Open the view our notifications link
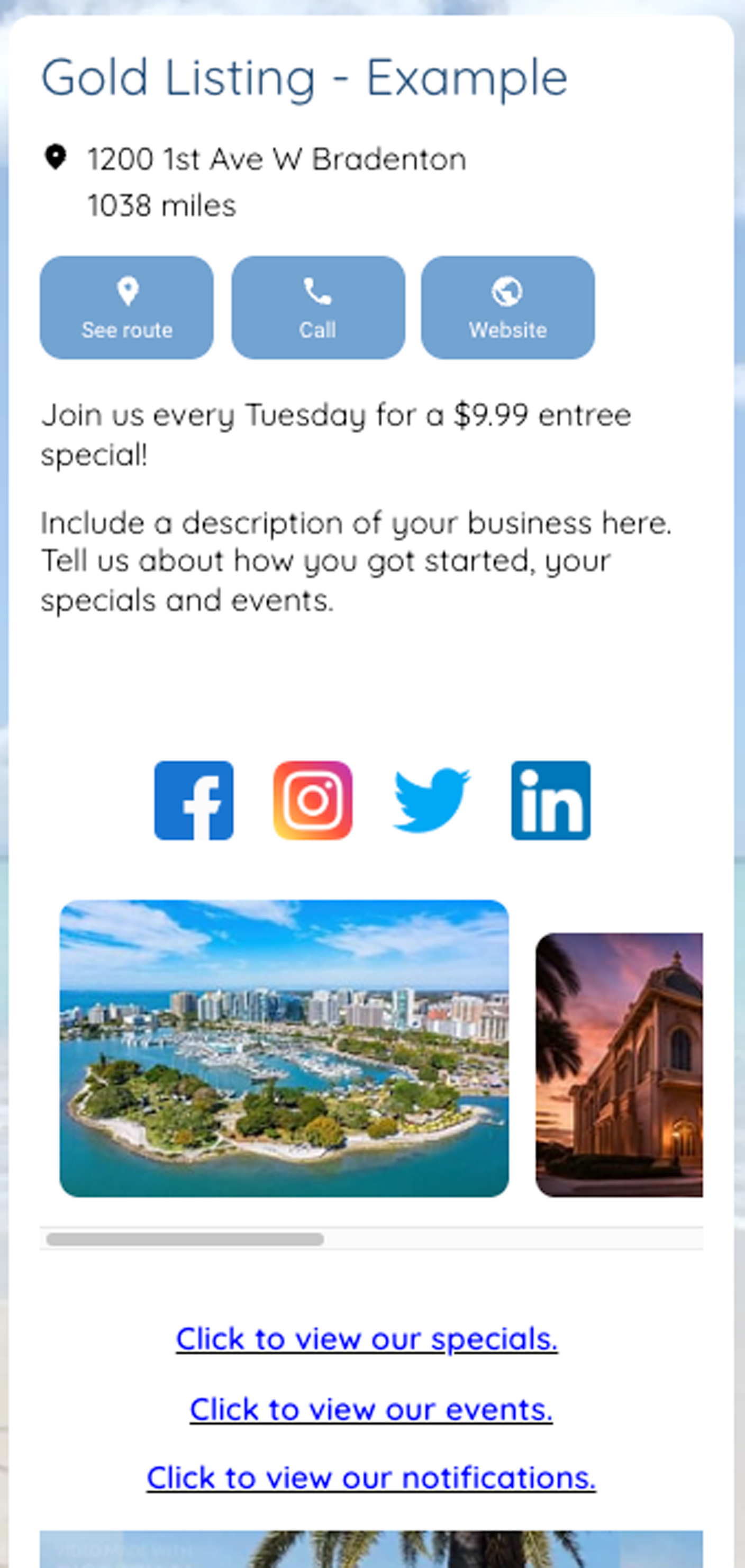Viewport: 745px width, 1568px height. click(x=371, y=1478)
